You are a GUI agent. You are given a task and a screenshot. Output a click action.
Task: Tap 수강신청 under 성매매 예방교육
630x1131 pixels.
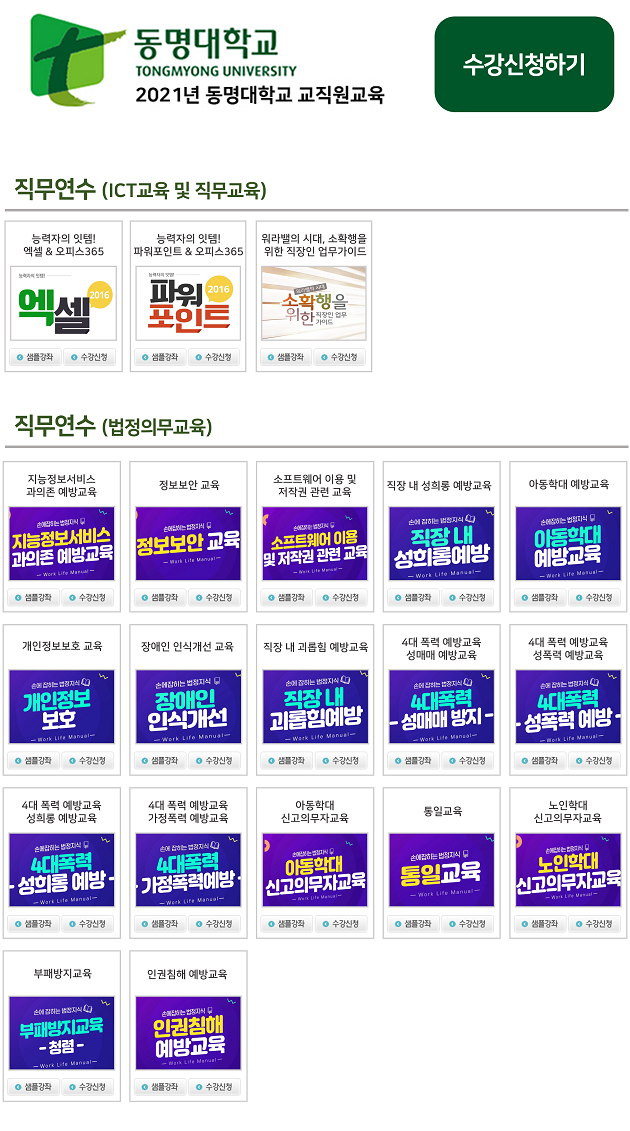tap(468, 760)
